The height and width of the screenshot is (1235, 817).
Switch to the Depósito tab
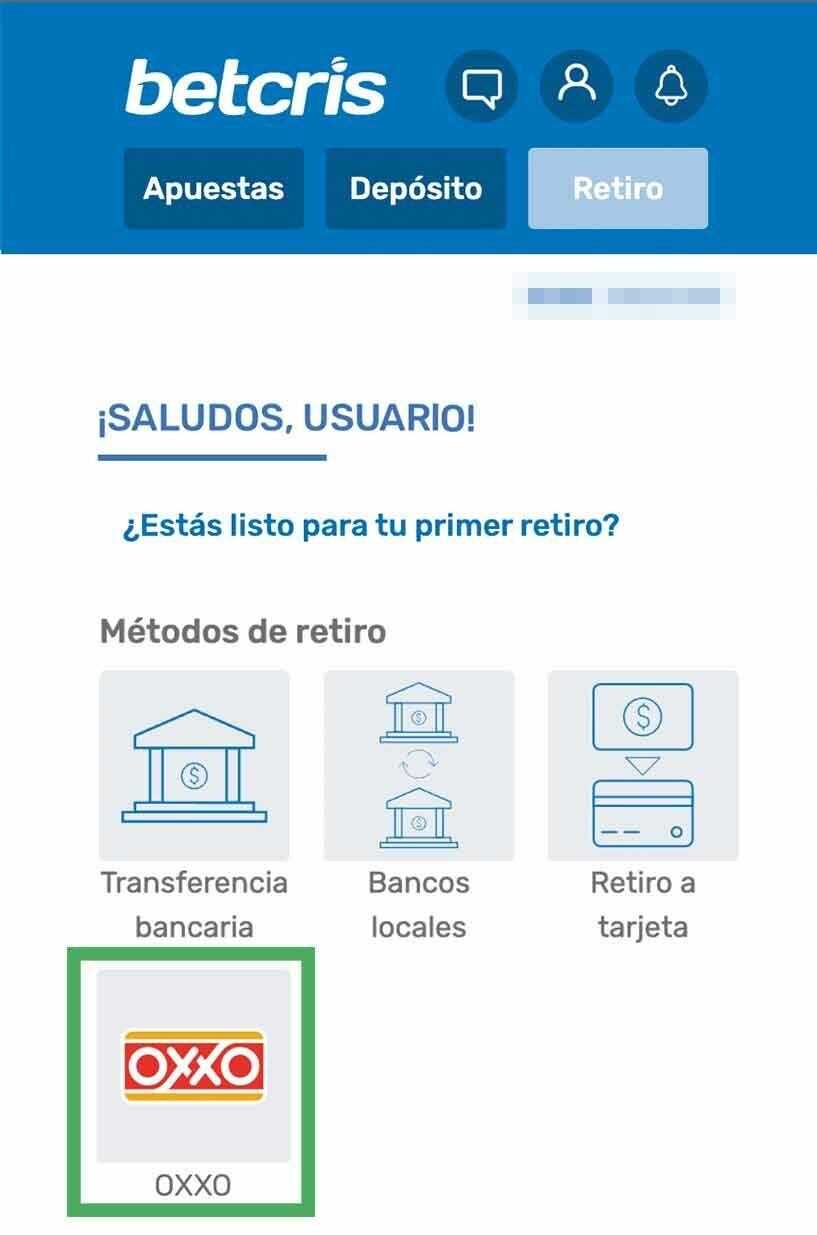click(416, 188)
